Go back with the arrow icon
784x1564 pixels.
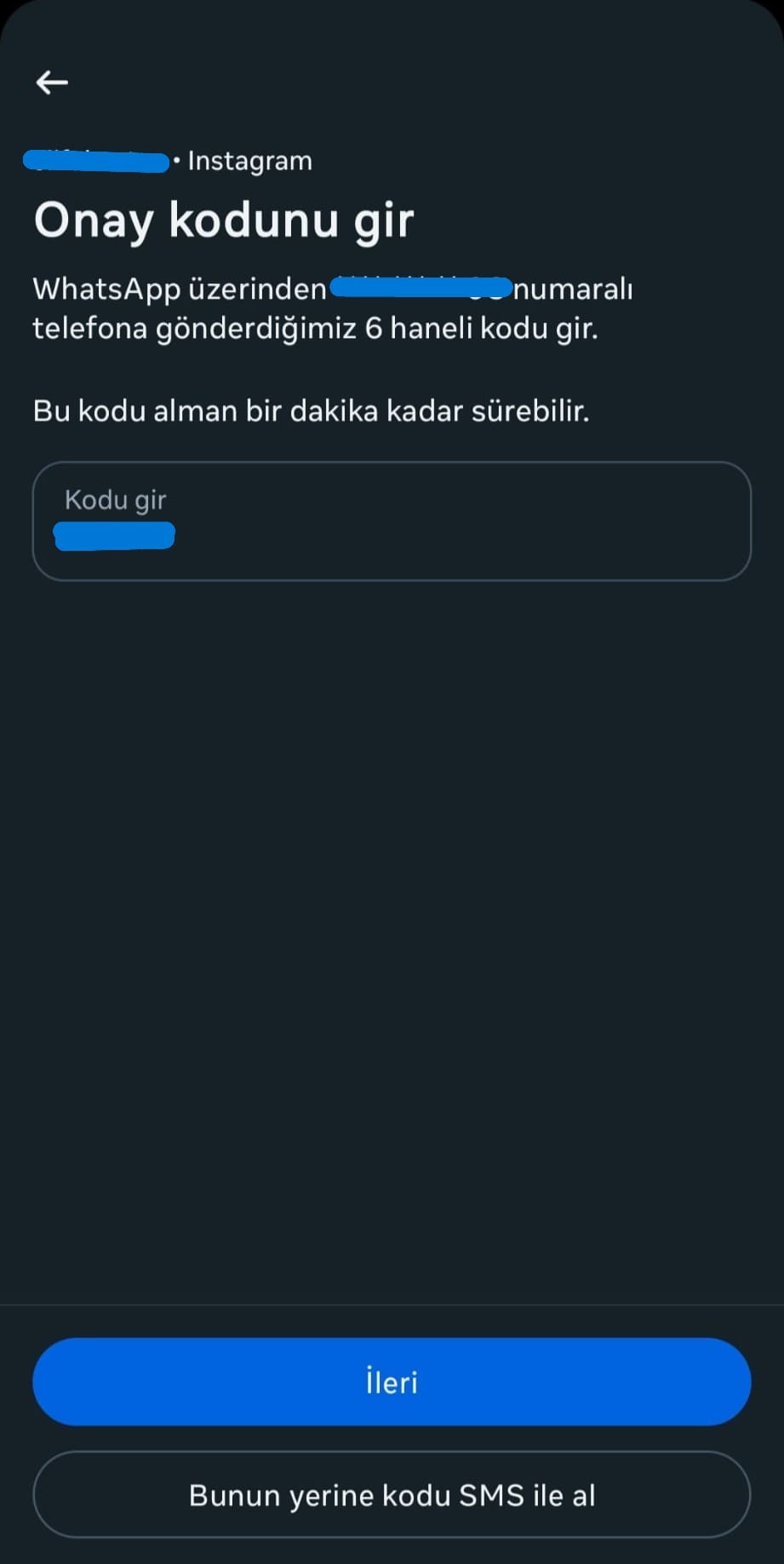point(52,83)
